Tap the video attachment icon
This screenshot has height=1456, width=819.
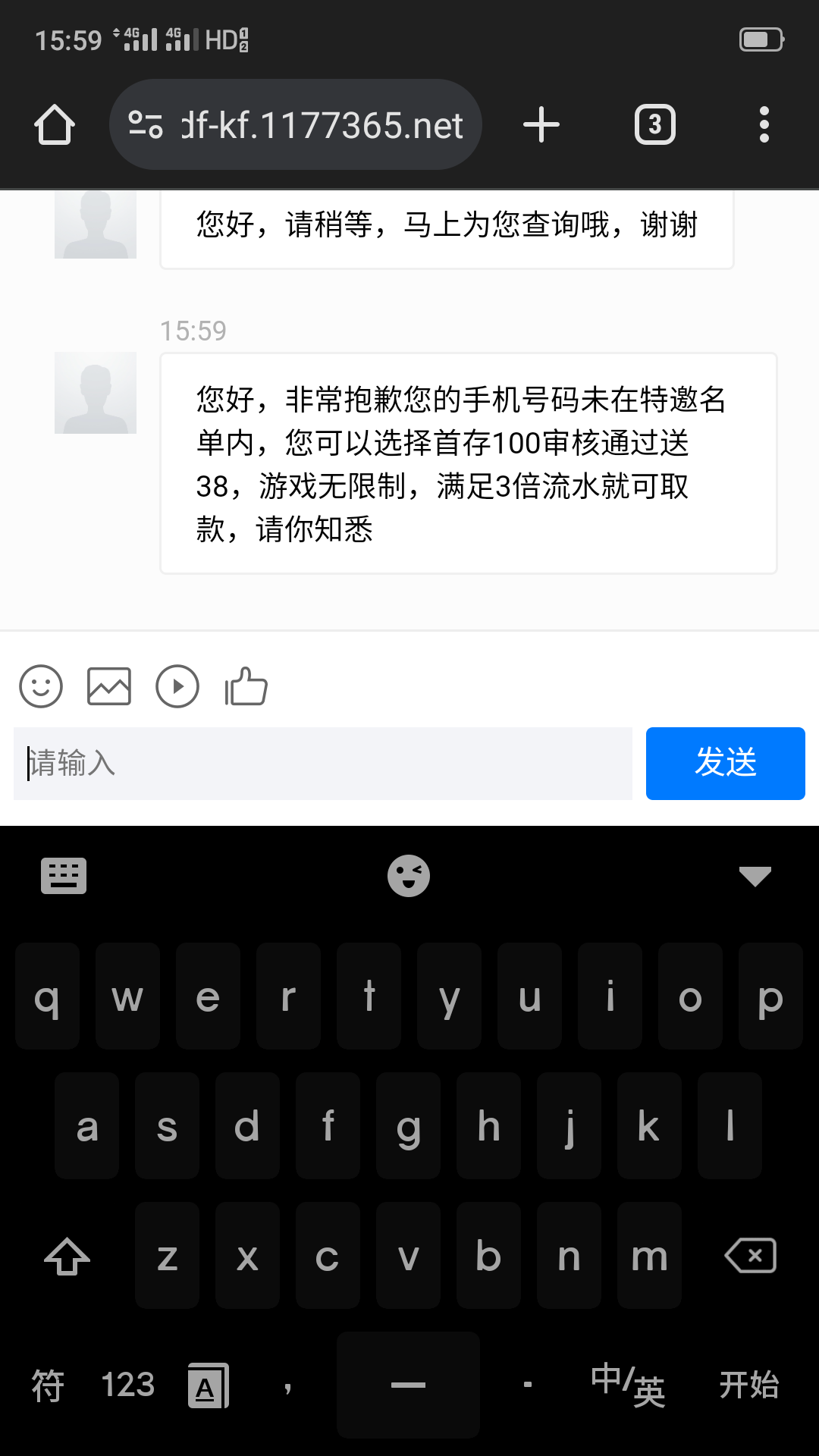[177, 686]
